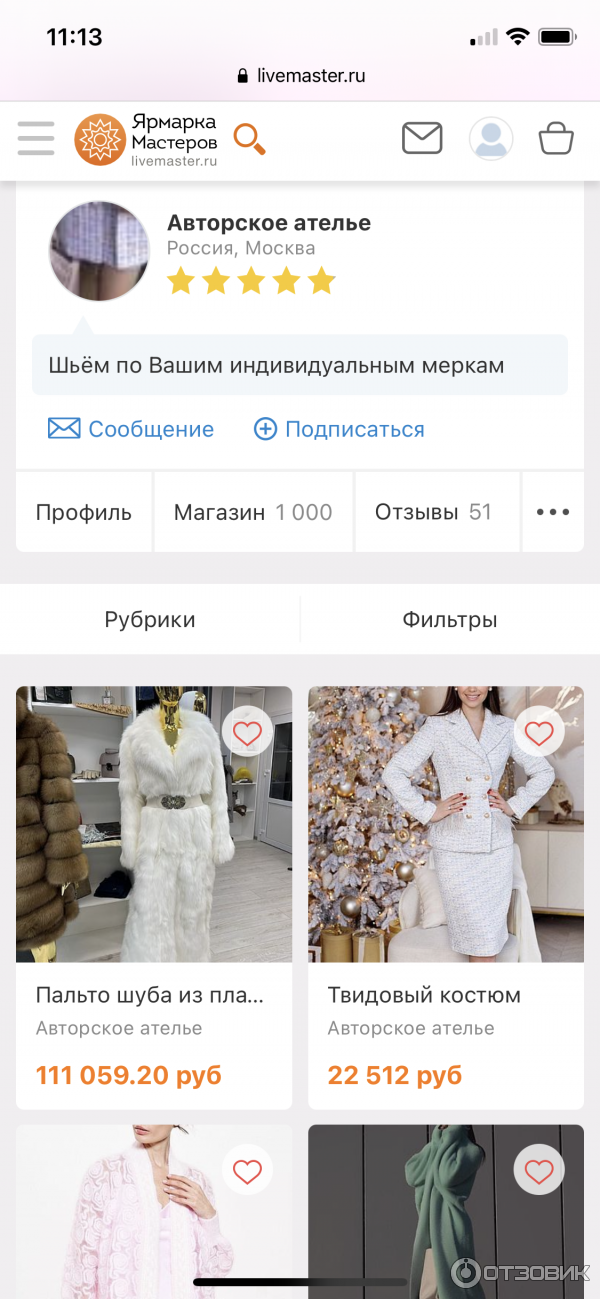This screenshot has width=600, height=1299.
Task: Like the pink lace cardigan item
Action: tap(247, 1170)
